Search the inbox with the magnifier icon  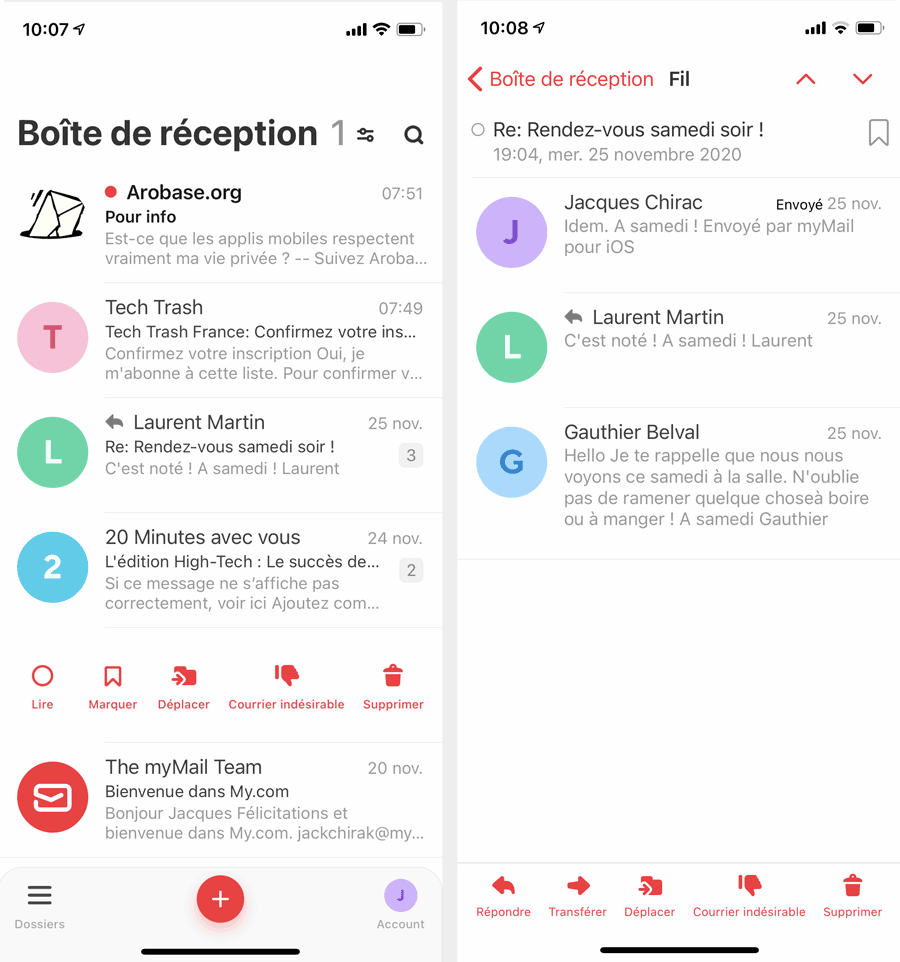click(x=413, y=135)
